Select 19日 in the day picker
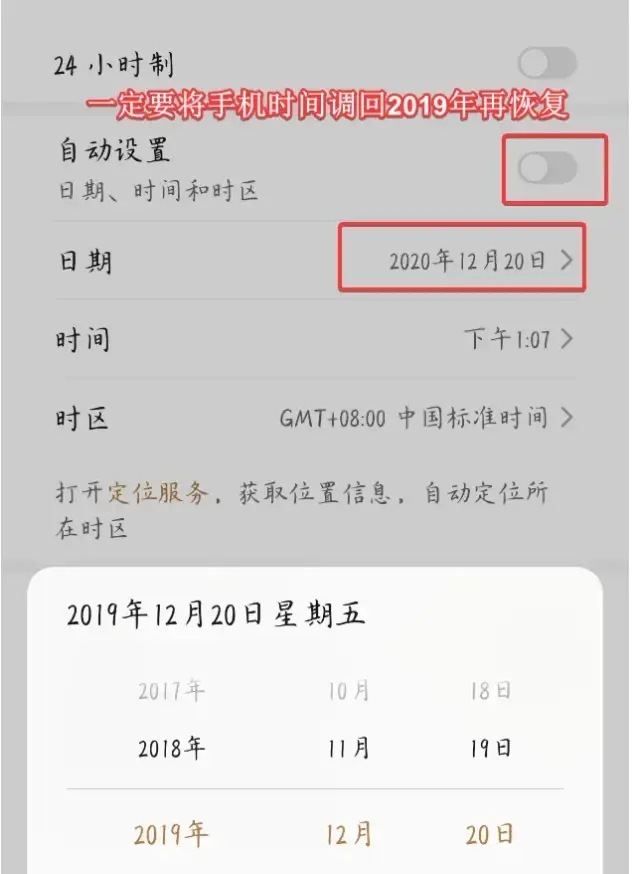The image size is (640, 874). click(489, 747)
